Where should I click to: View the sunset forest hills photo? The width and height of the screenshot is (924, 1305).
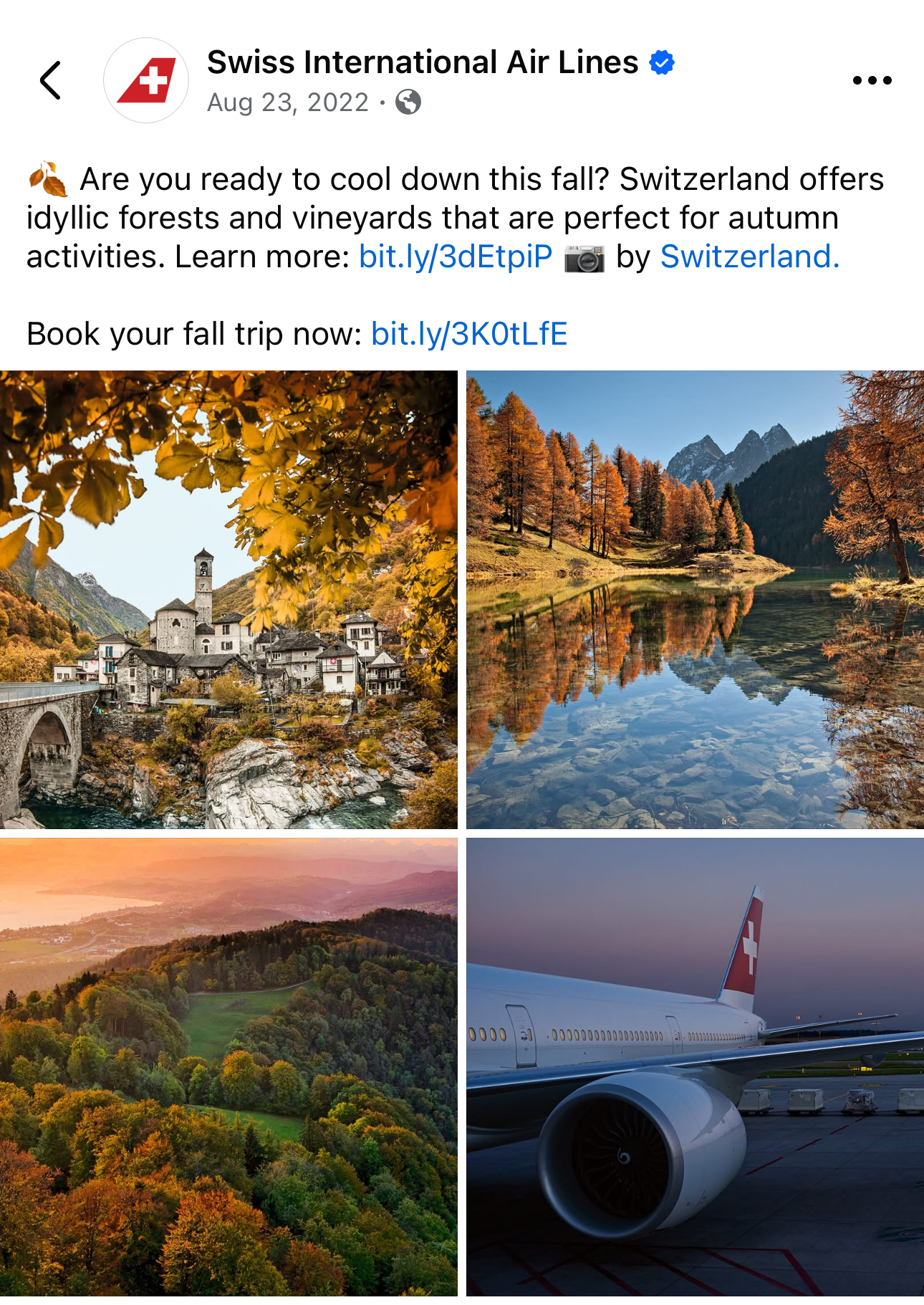click(x=228, y=1066)
